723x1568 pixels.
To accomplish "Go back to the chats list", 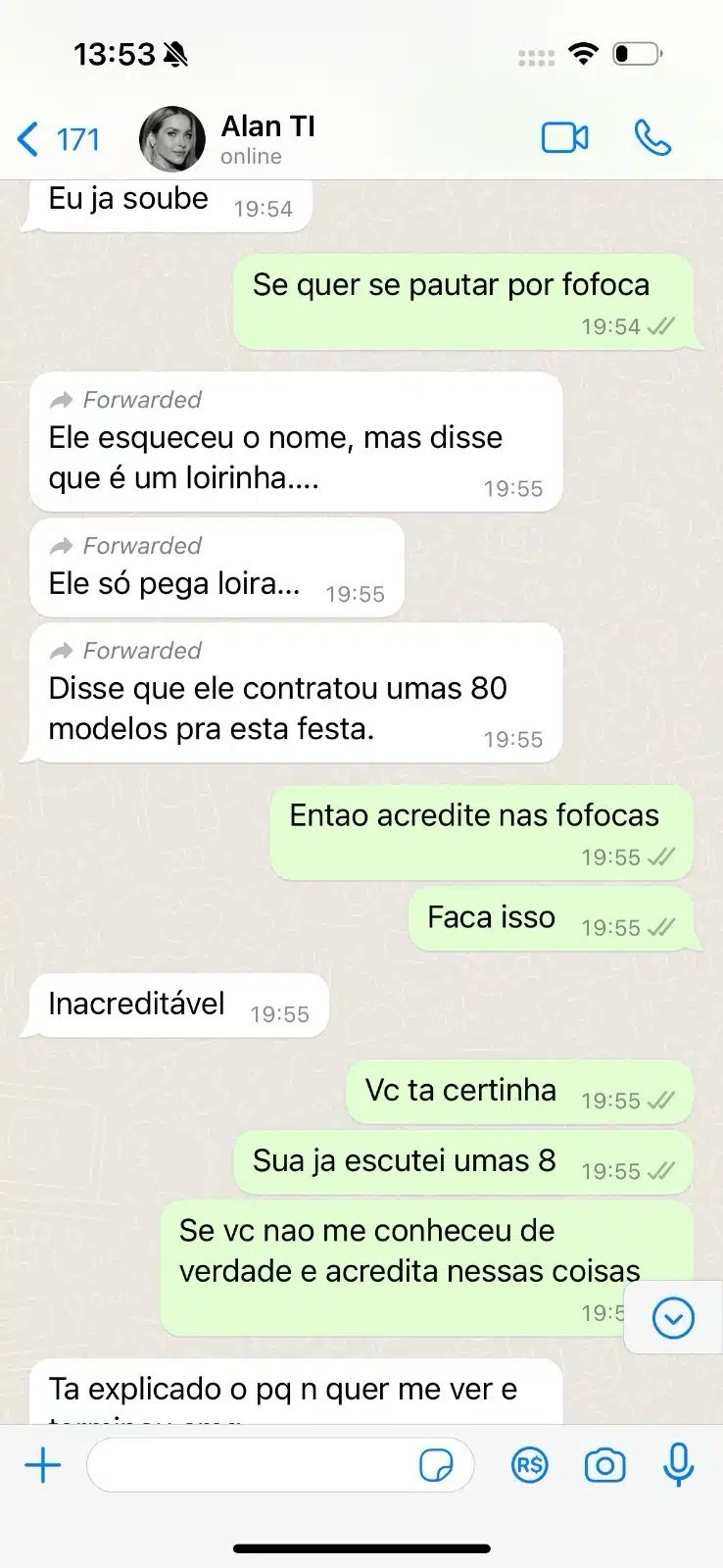I will [57, 140].
